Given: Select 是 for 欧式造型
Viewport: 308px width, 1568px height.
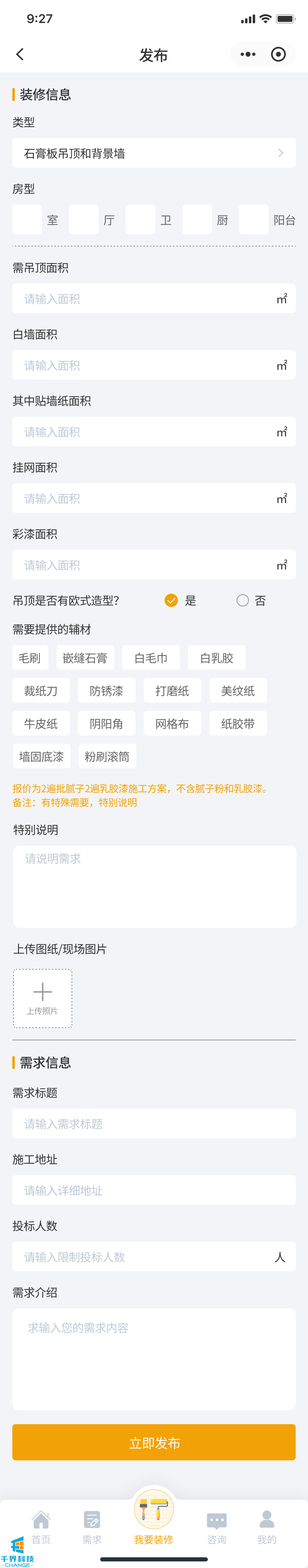Looking at the screenshot, I should (172, 601).
